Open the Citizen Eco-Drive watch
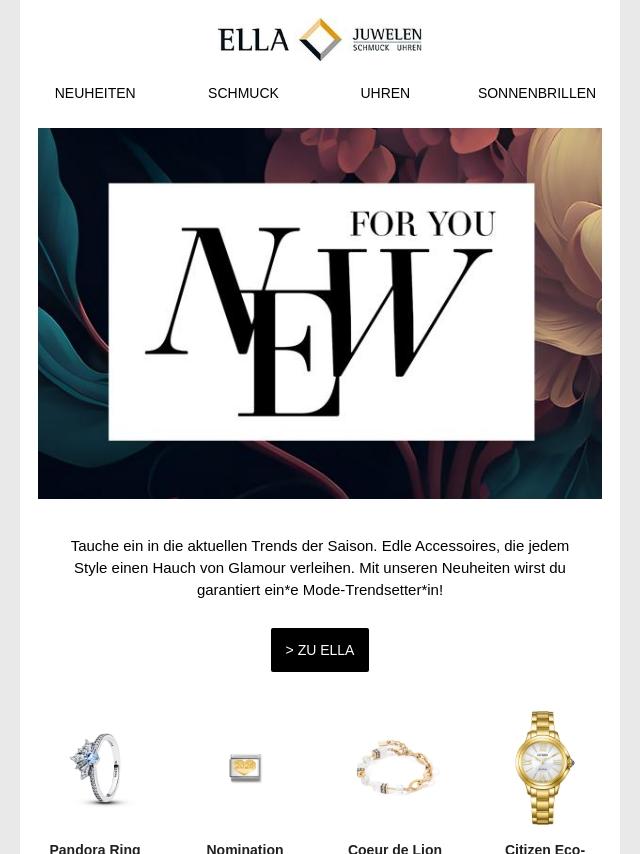This screenshot has height=854, width=640. pyautogui.click(x=545, y=768)
